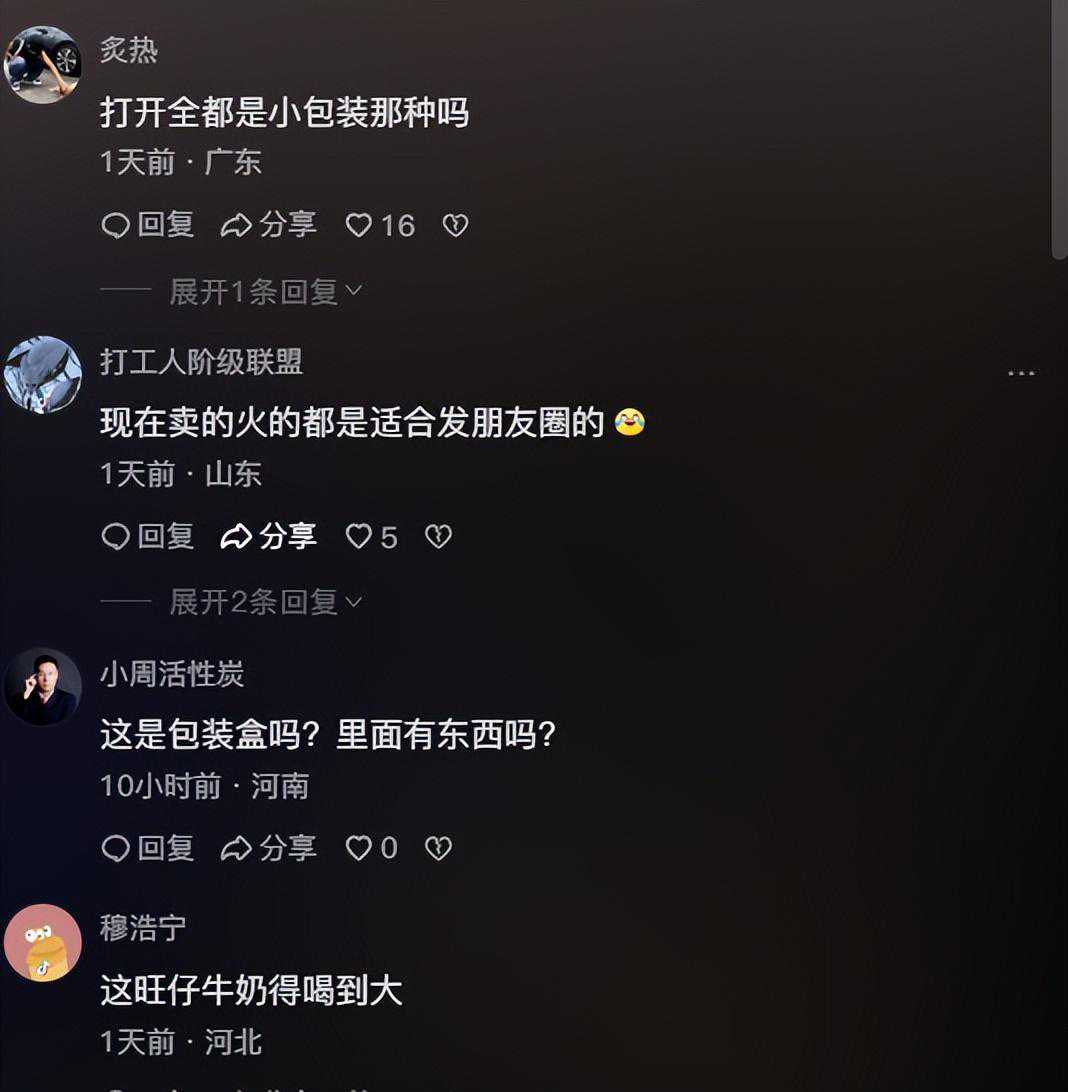Open 打工人阶级联盟's profile avatar

click(x=42, y=375)
